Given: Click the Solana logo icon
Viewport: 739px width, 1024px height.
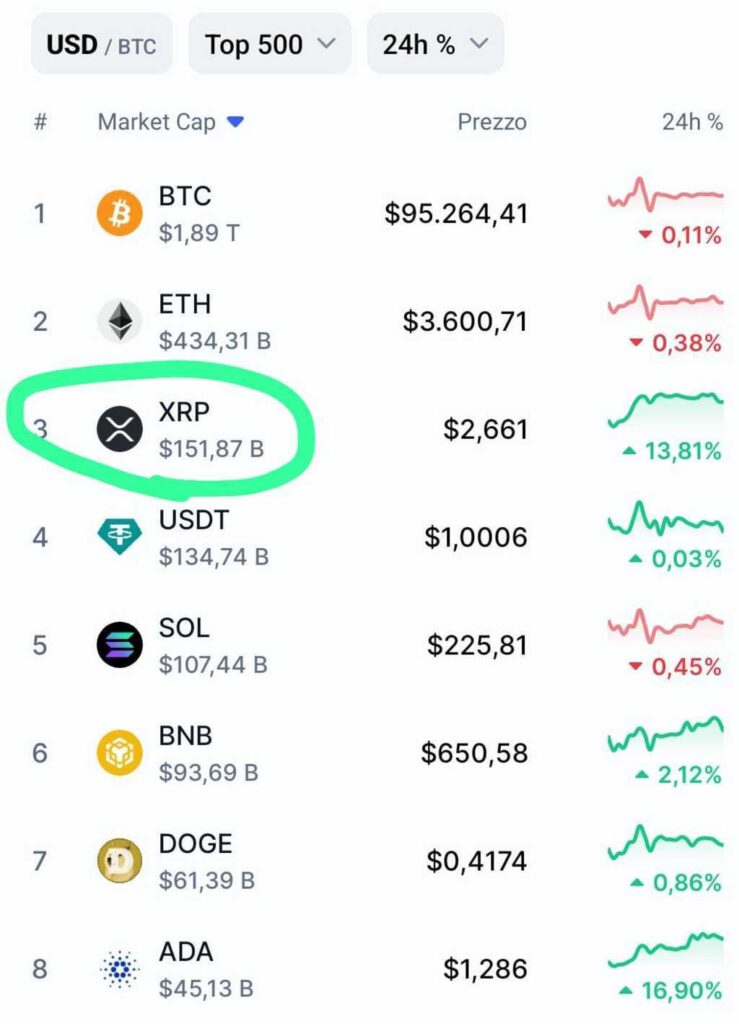Looking at the screenshot, I should pyautogui.click(x=118, y=645).
